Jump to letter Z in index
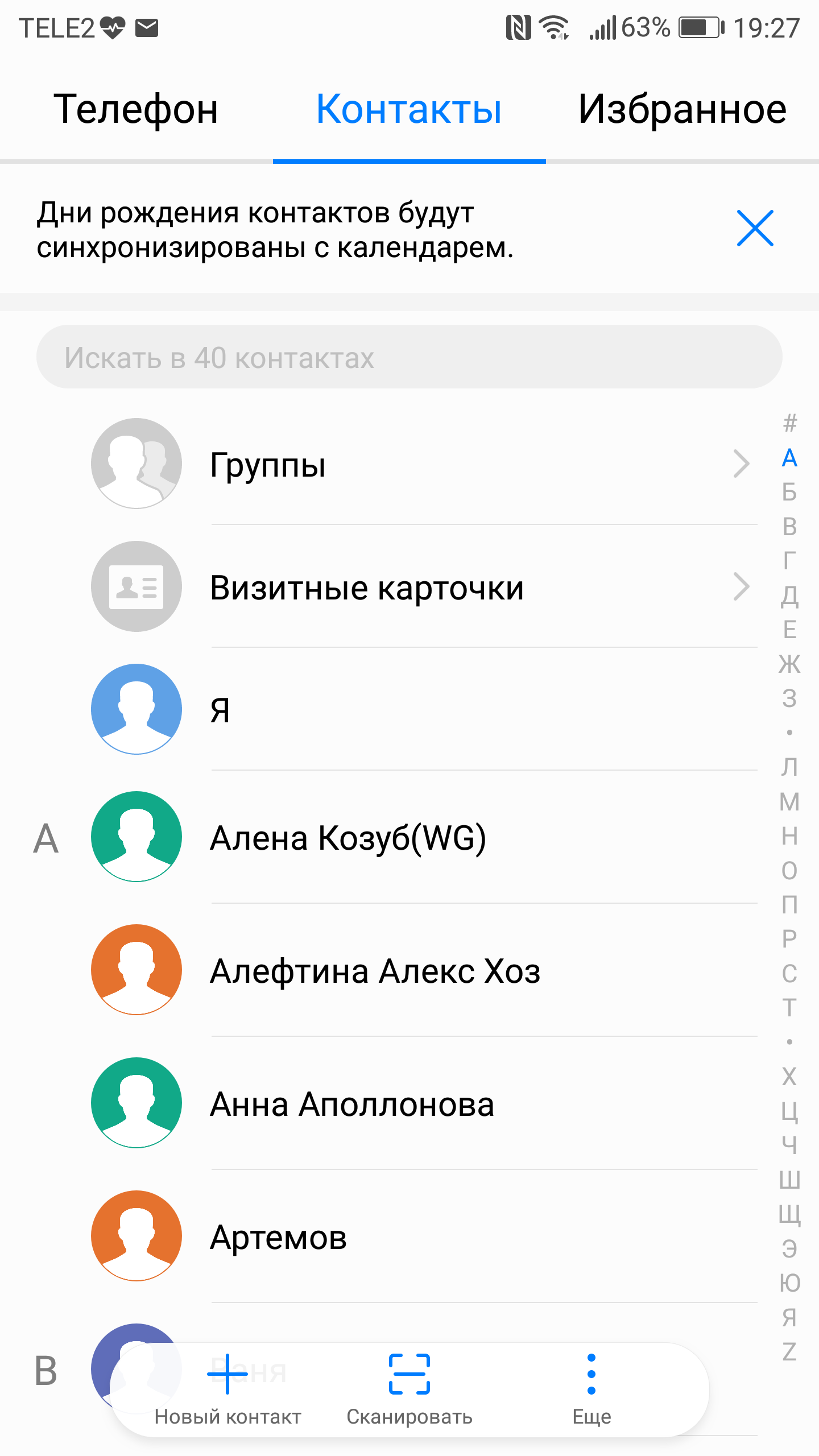 (789, 1352)
